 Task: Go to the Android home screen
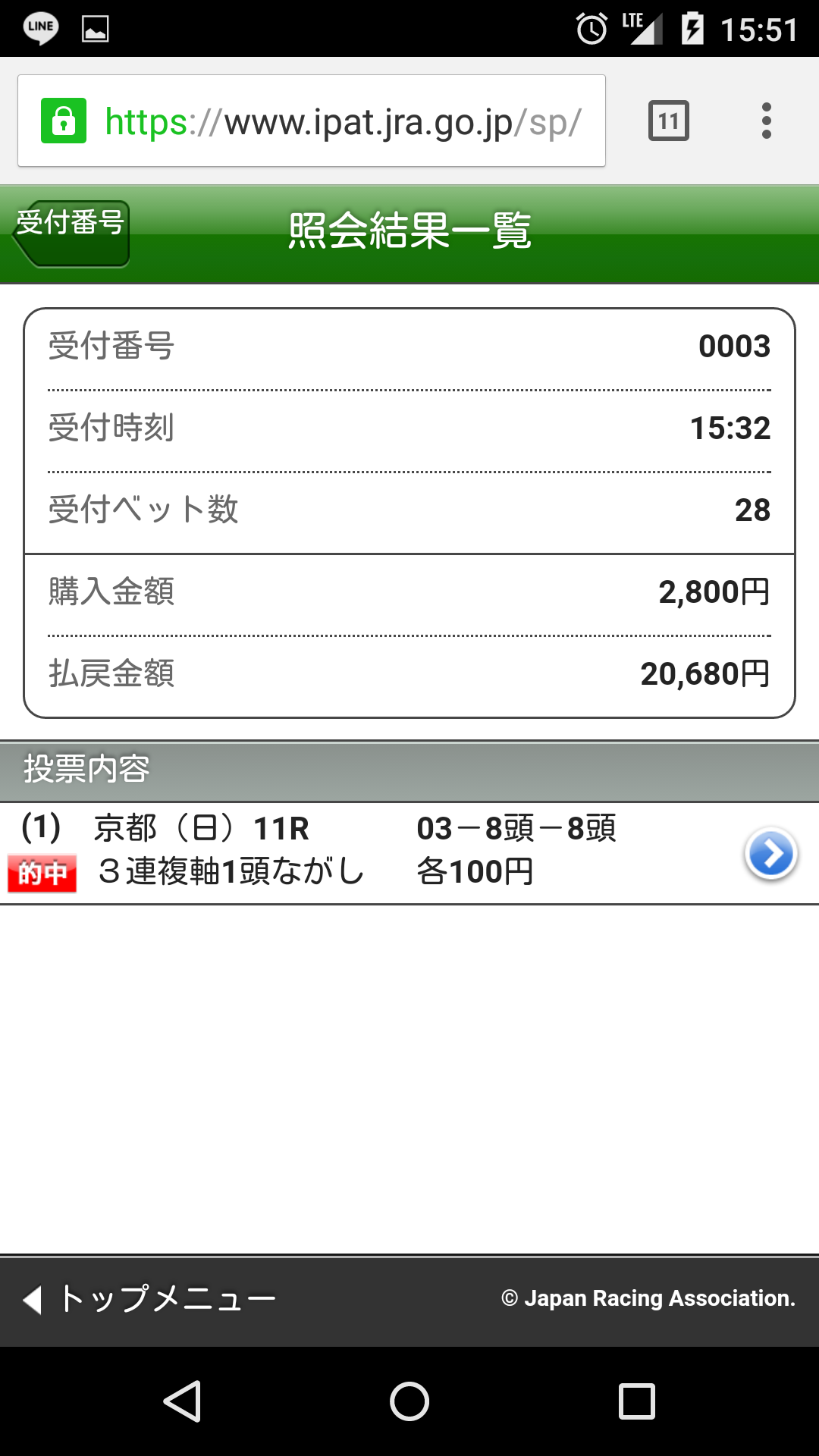click(409, 1401)
